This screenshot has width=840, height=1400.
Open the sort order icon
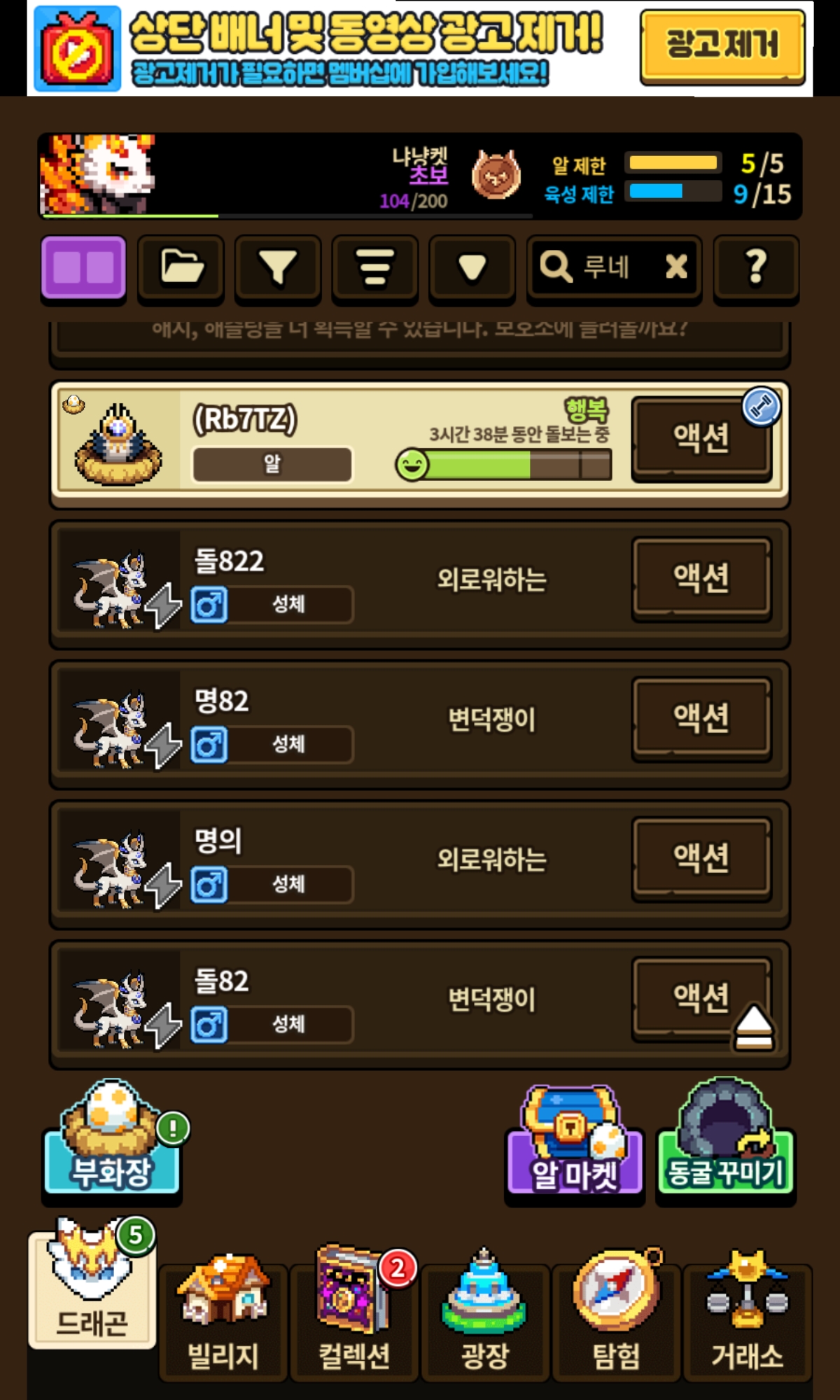coord(375,267)
